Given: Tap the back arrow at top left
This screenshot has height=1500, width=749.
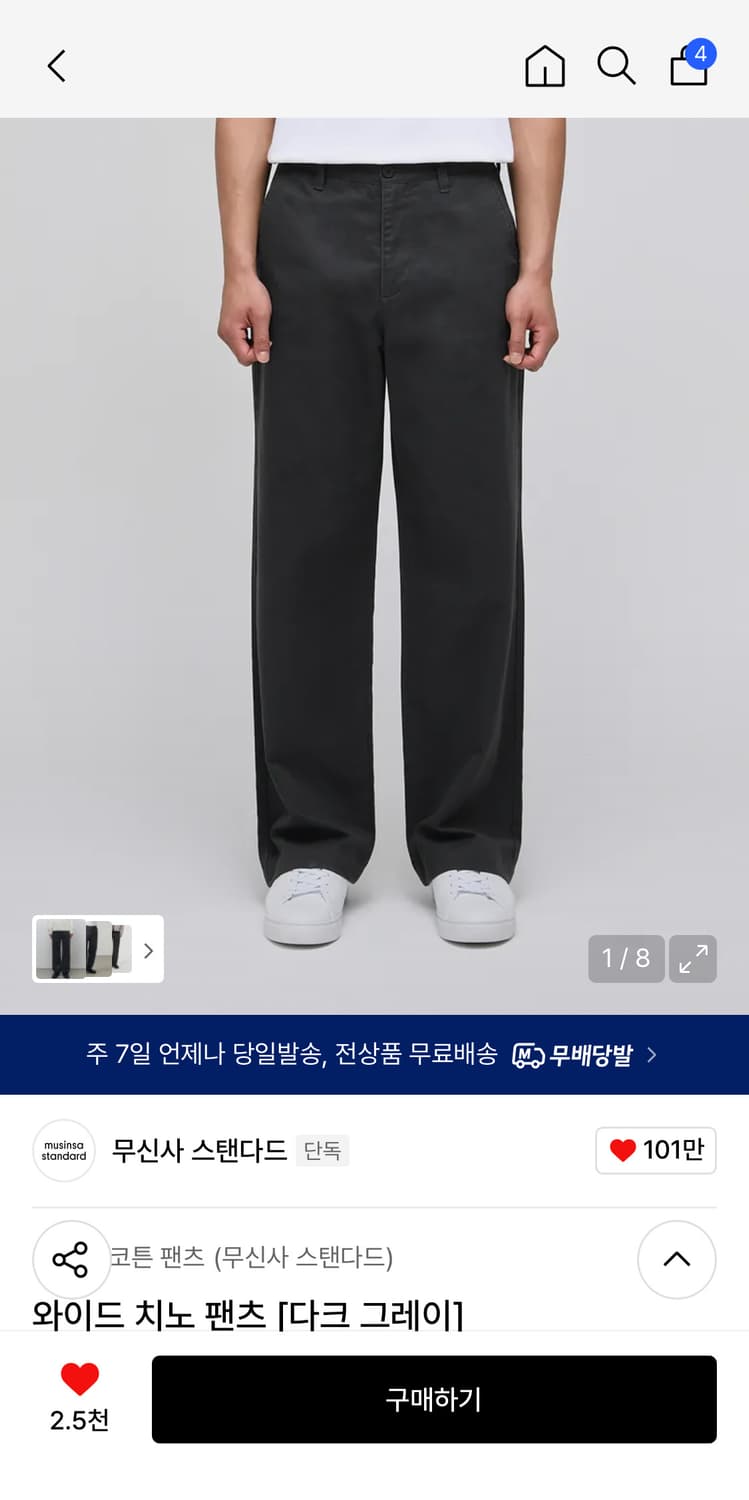Looking at the screenshot, I should click(x=56, y=66).
